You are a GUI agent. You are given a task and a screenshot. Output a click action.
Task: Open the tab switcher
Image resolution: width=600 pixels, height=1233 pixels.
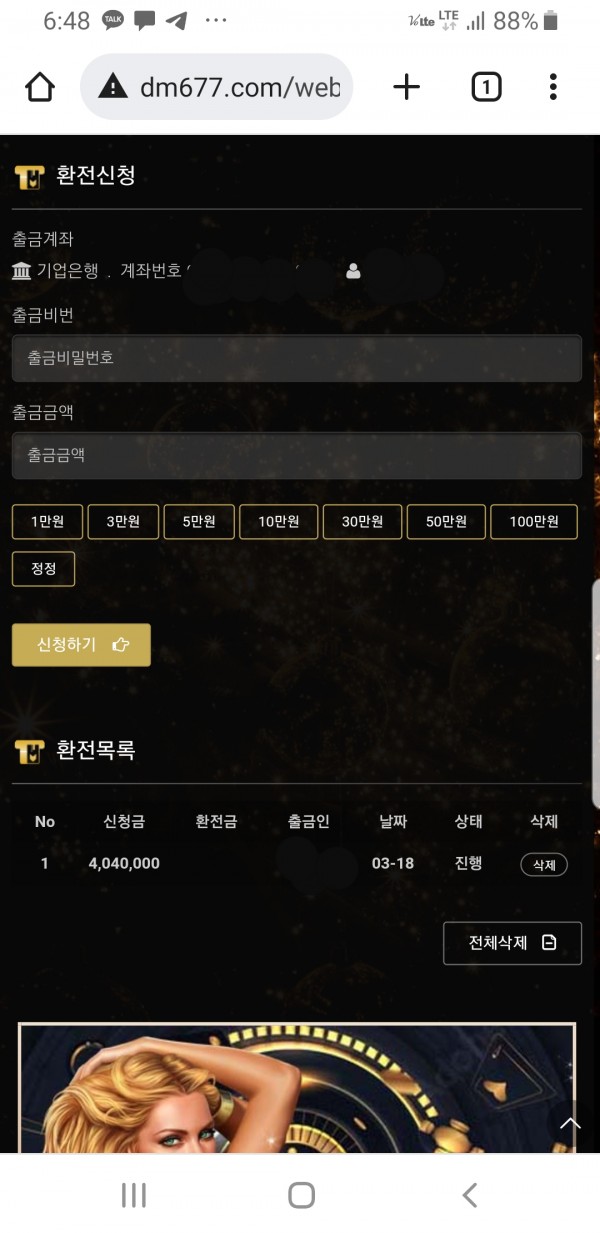(485, 88)
